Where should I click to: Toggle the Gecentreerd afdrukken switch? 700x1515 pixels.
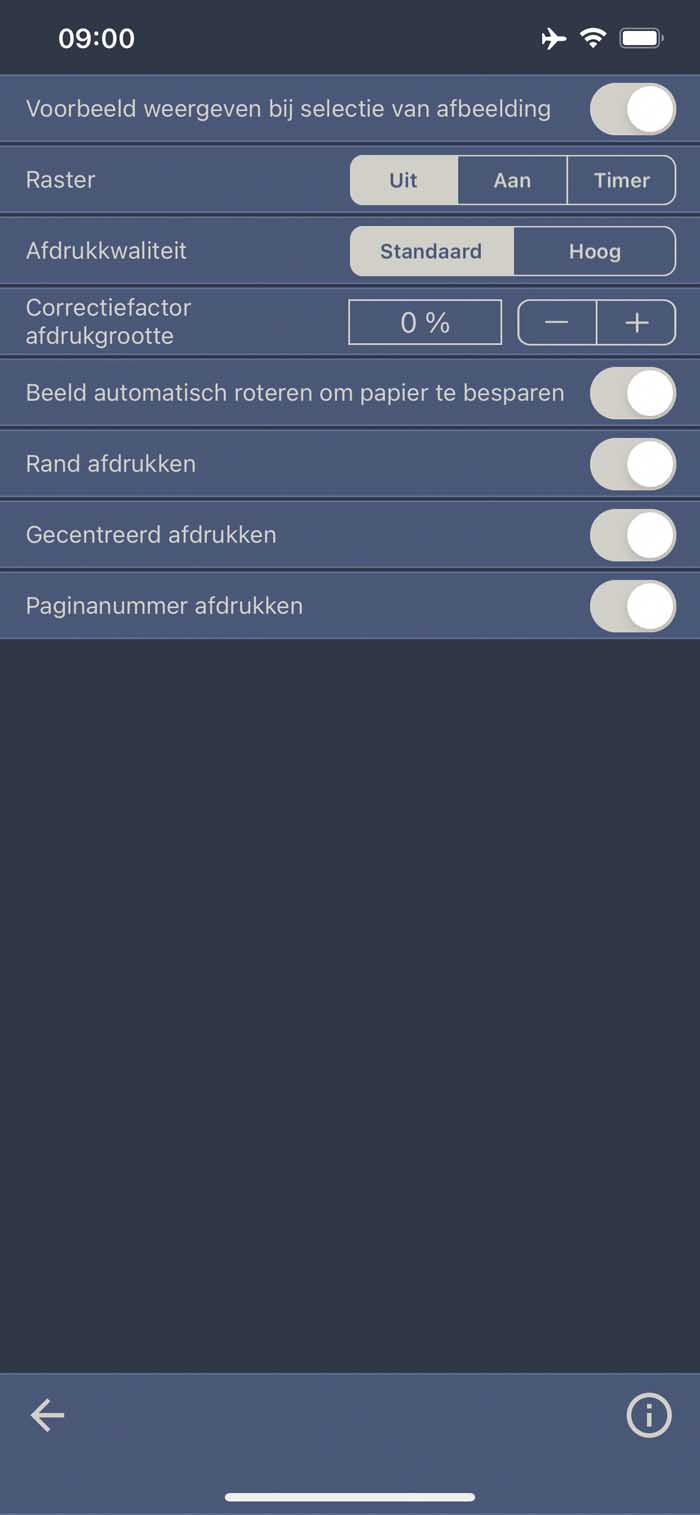click(633, 535)
